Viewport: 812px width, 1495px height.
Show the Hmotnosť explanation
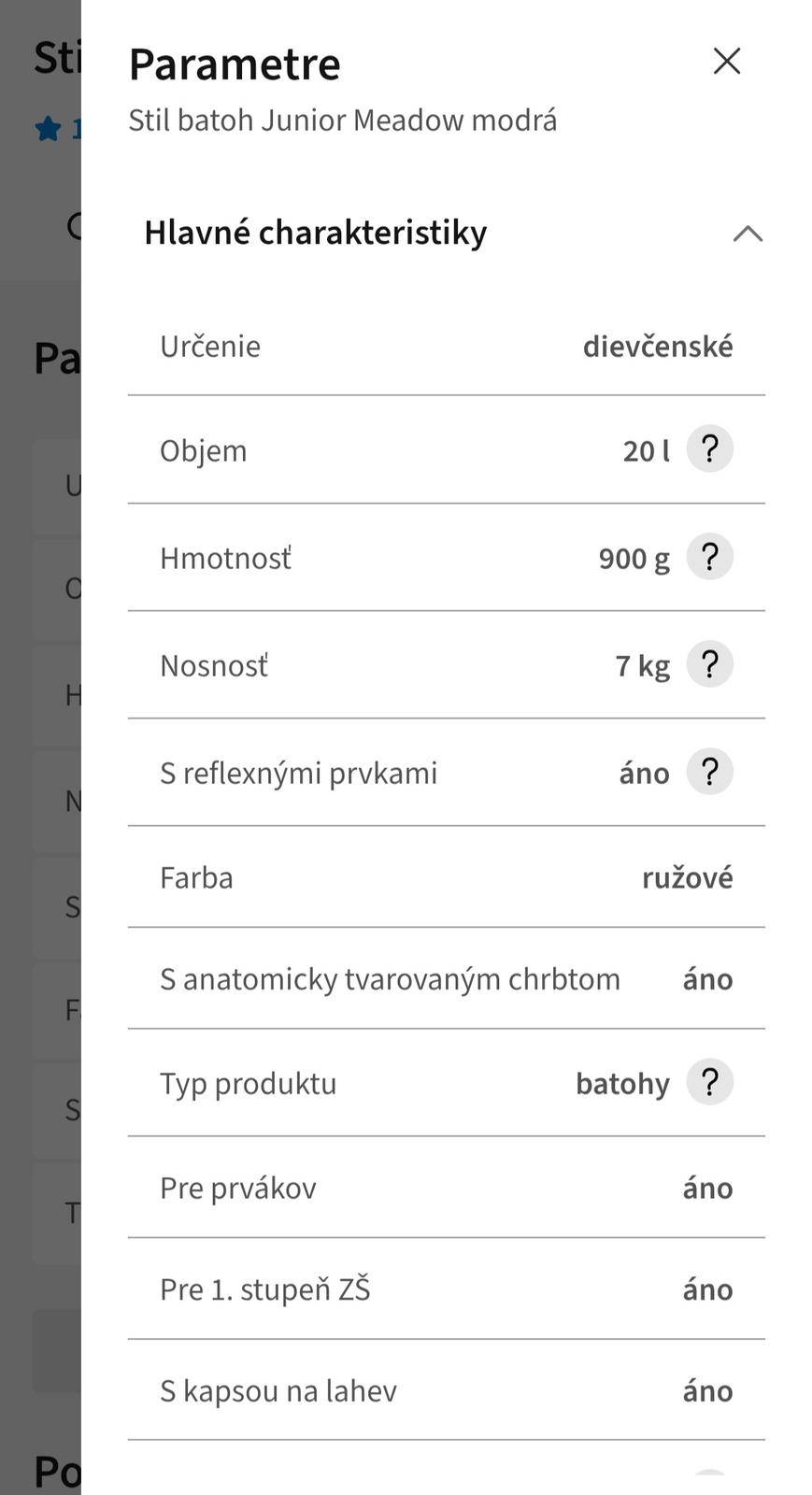click(x=710, y=557)
